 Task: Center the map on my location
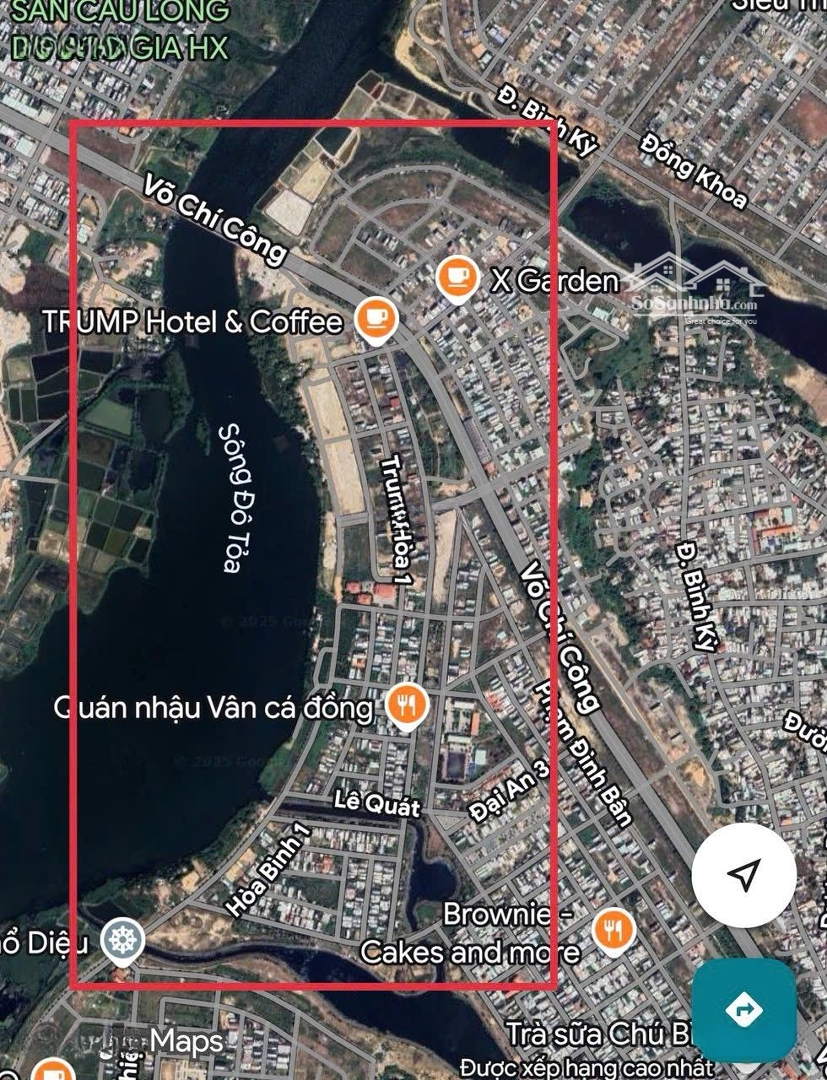pyautogui.click(x=743, y=876)
